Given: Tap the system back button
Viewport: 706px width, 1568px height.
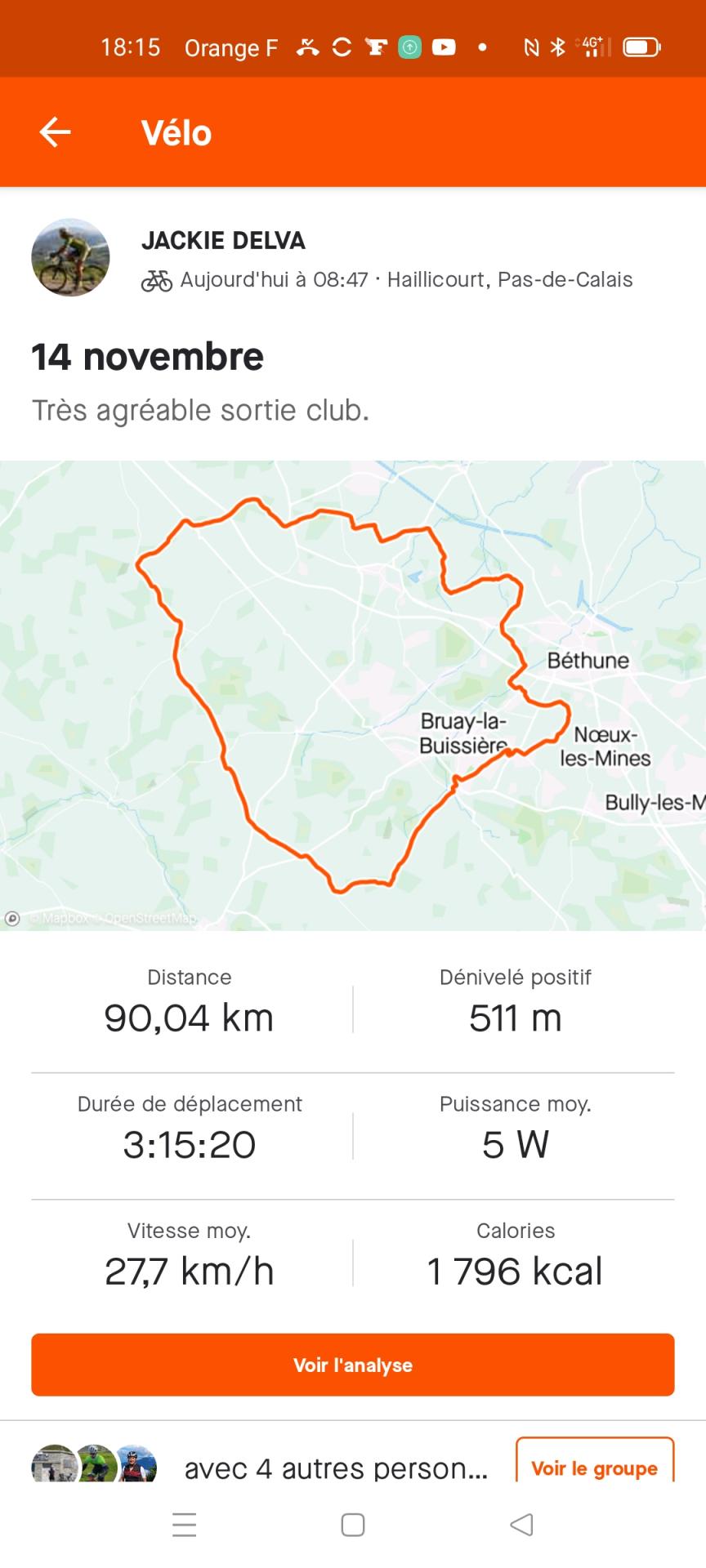Looking at the screenshot, I should 521,1525.
